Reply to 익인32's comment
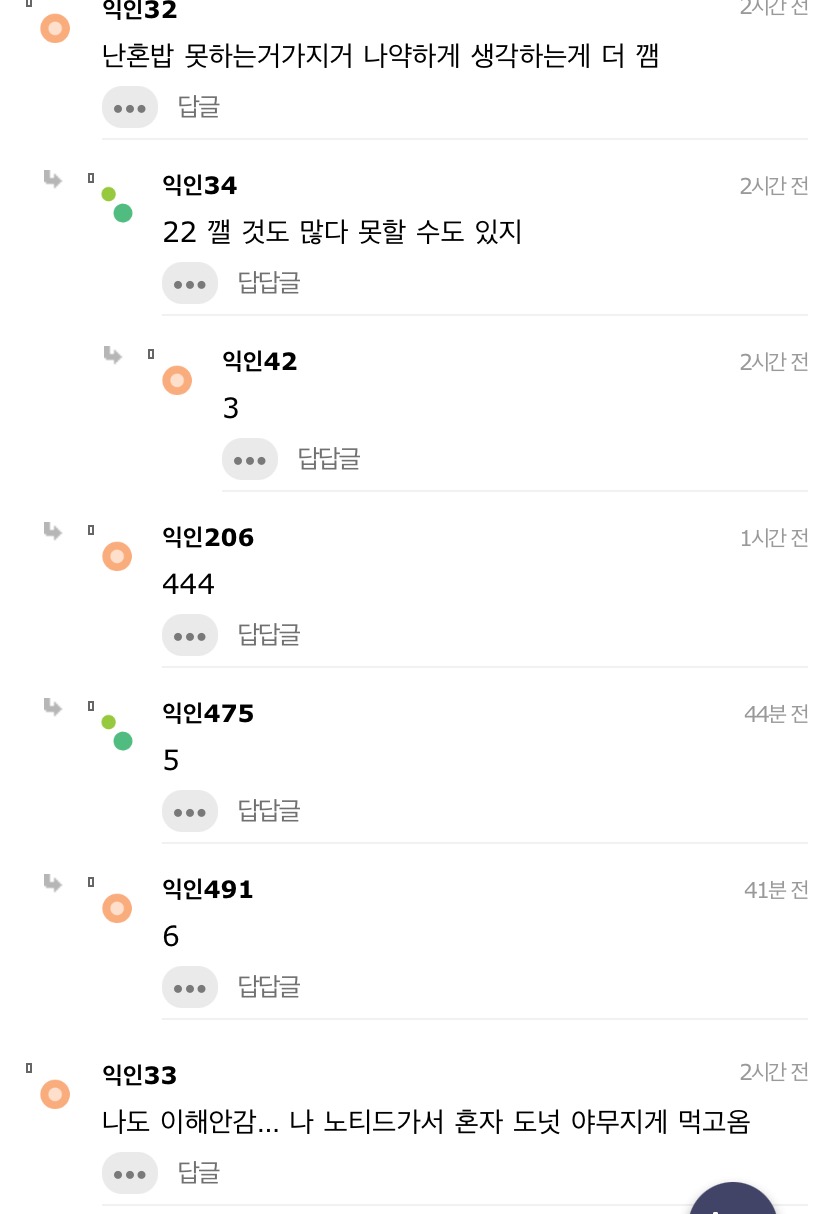Screen dimensions: 828x1214 (x=198, y=107)
